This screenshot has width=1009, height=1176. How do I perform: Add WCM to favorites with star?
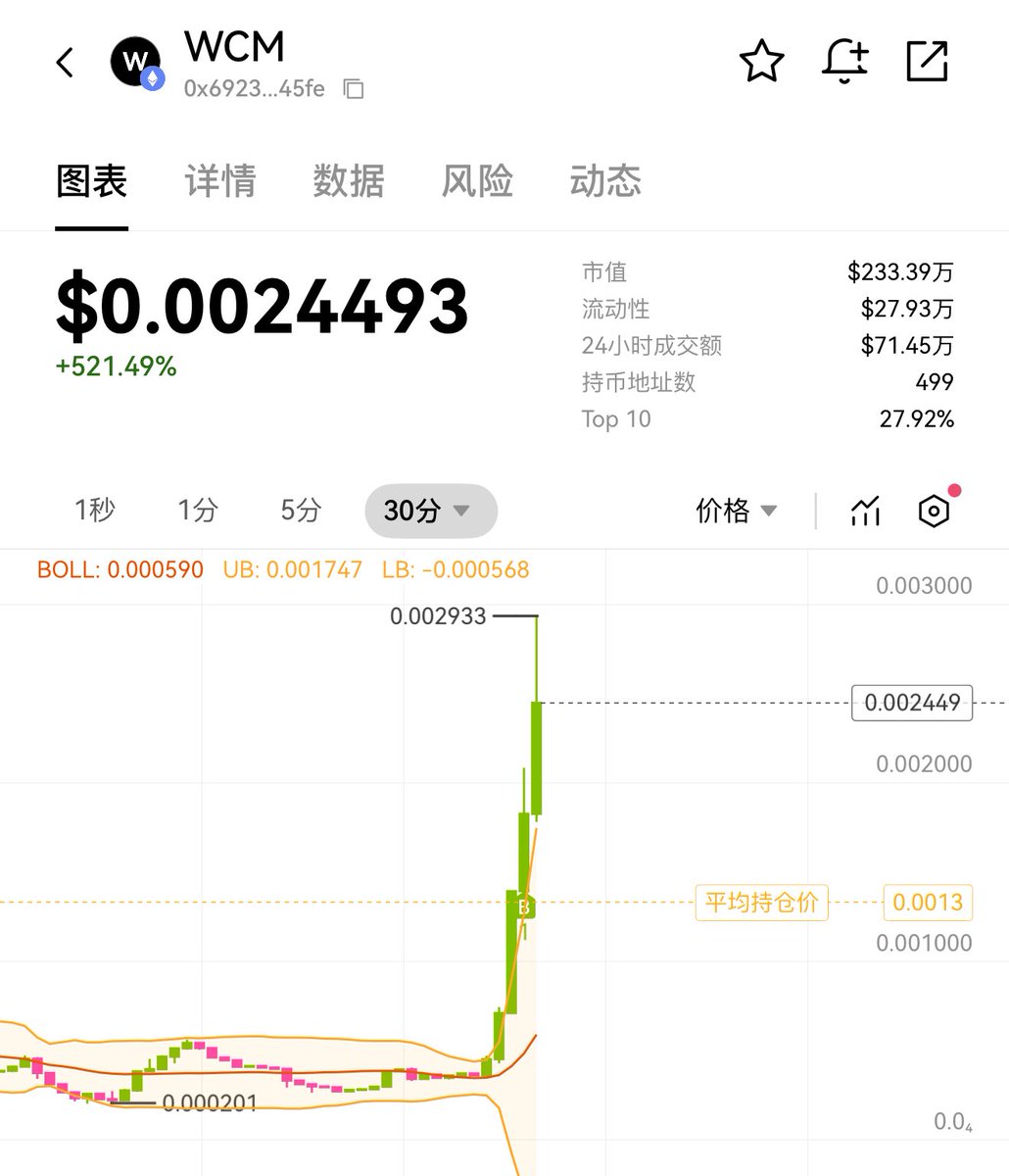click(761, 62)
